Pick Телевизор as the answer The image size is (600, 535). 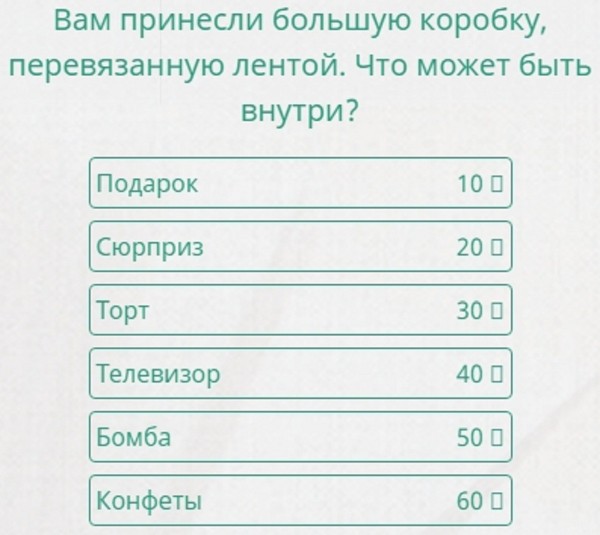coord(300,374)
